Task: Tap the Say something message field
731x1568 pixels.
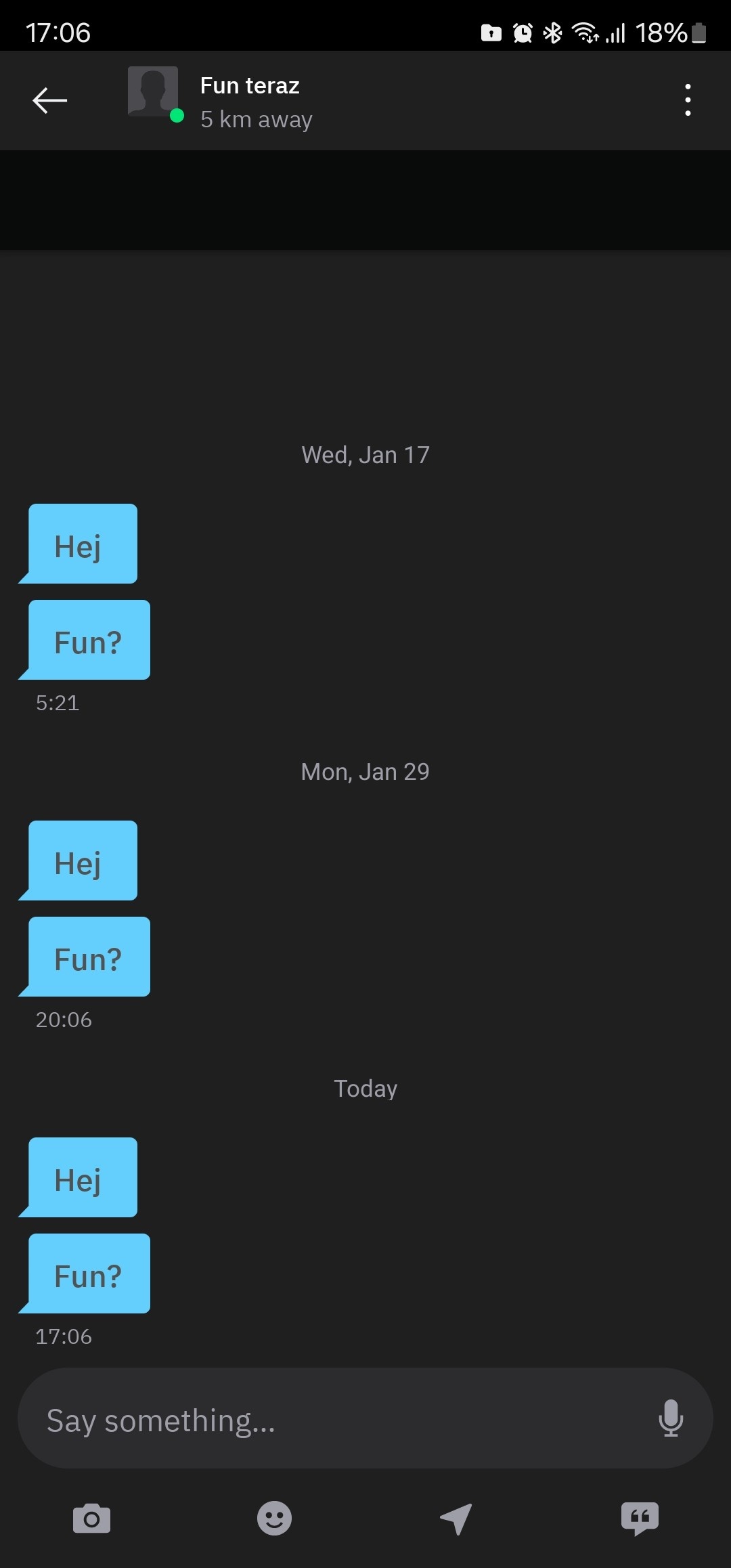Action: point(338,1420)
